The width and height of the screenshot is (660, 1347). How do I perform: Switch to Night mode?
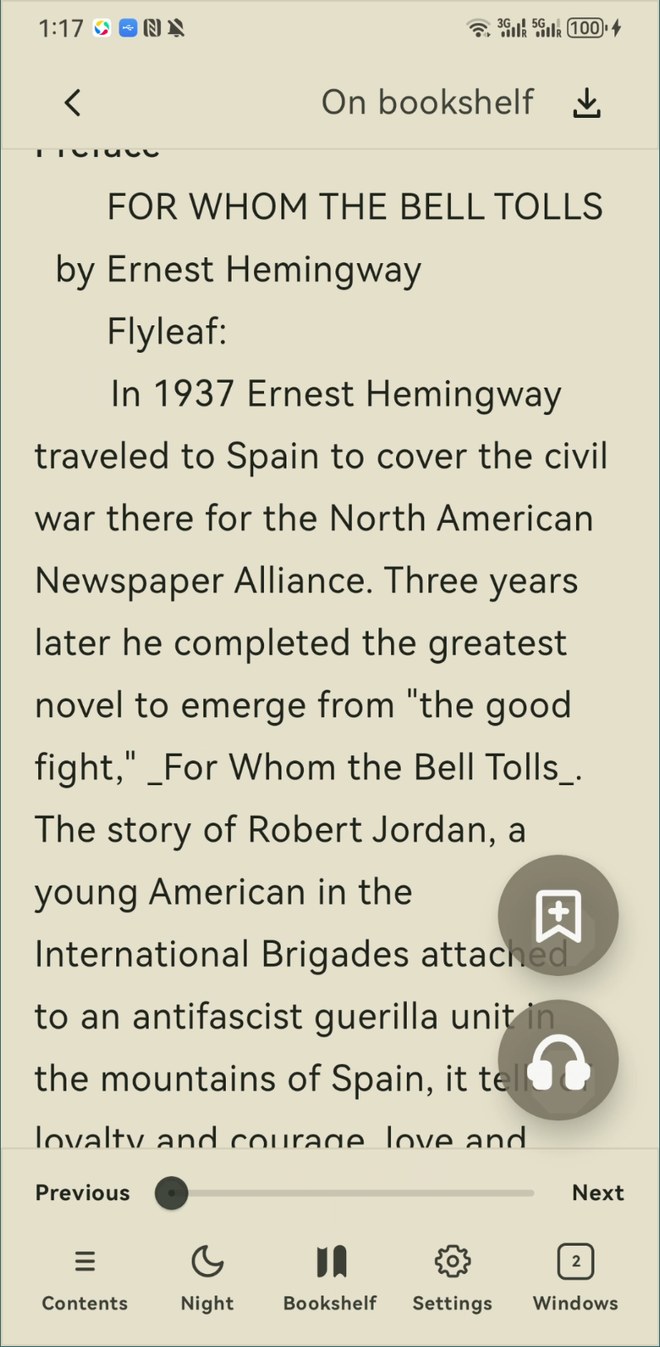pos(207,1279)
